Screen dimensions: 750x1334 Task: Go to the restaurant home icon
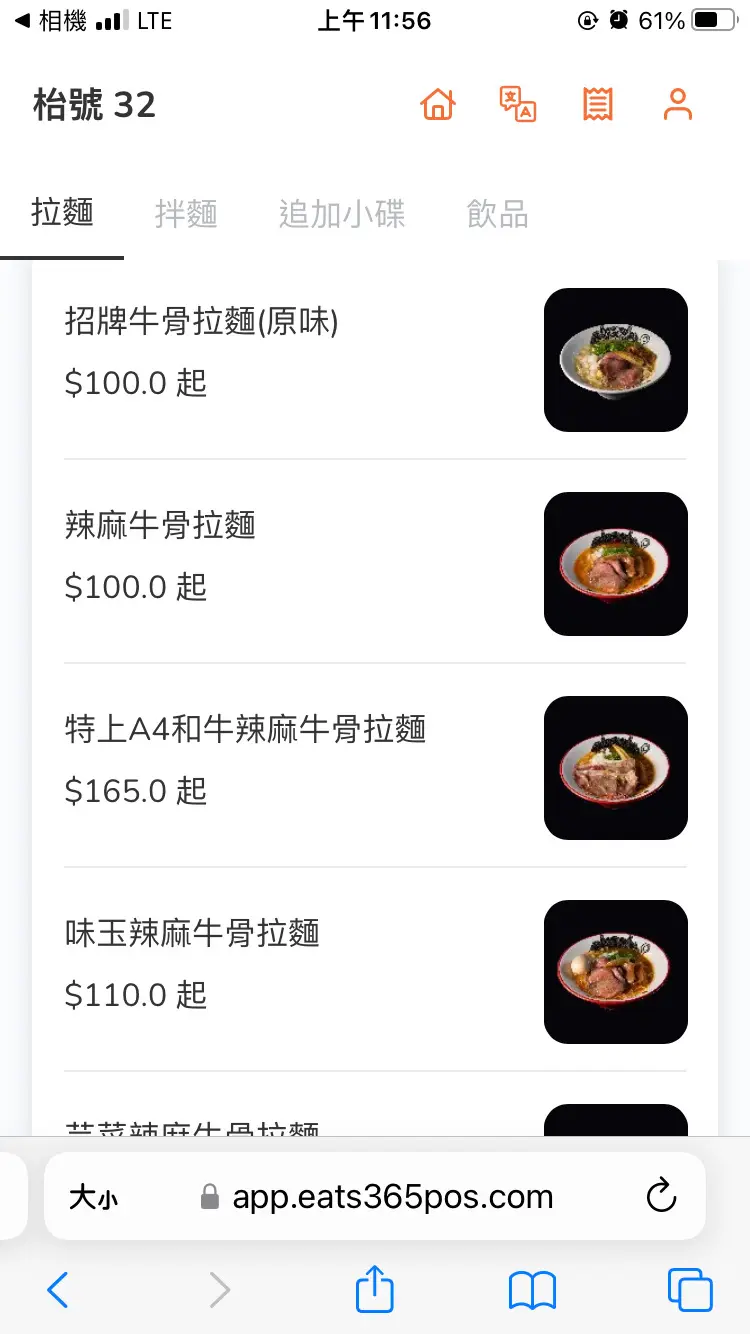[x=438, y=104]
